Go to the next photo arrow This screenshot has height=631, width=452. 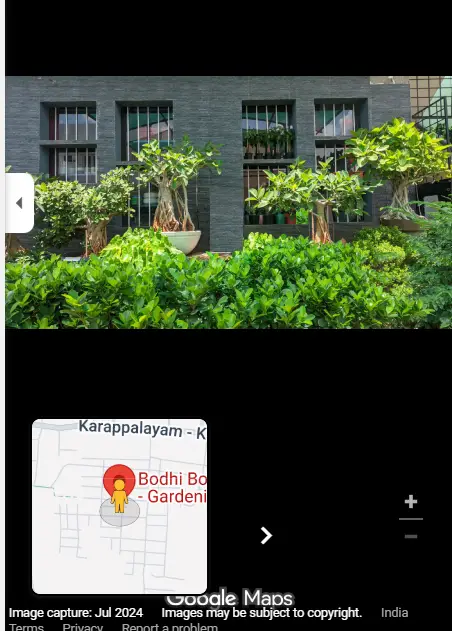(x=266, y=535)
